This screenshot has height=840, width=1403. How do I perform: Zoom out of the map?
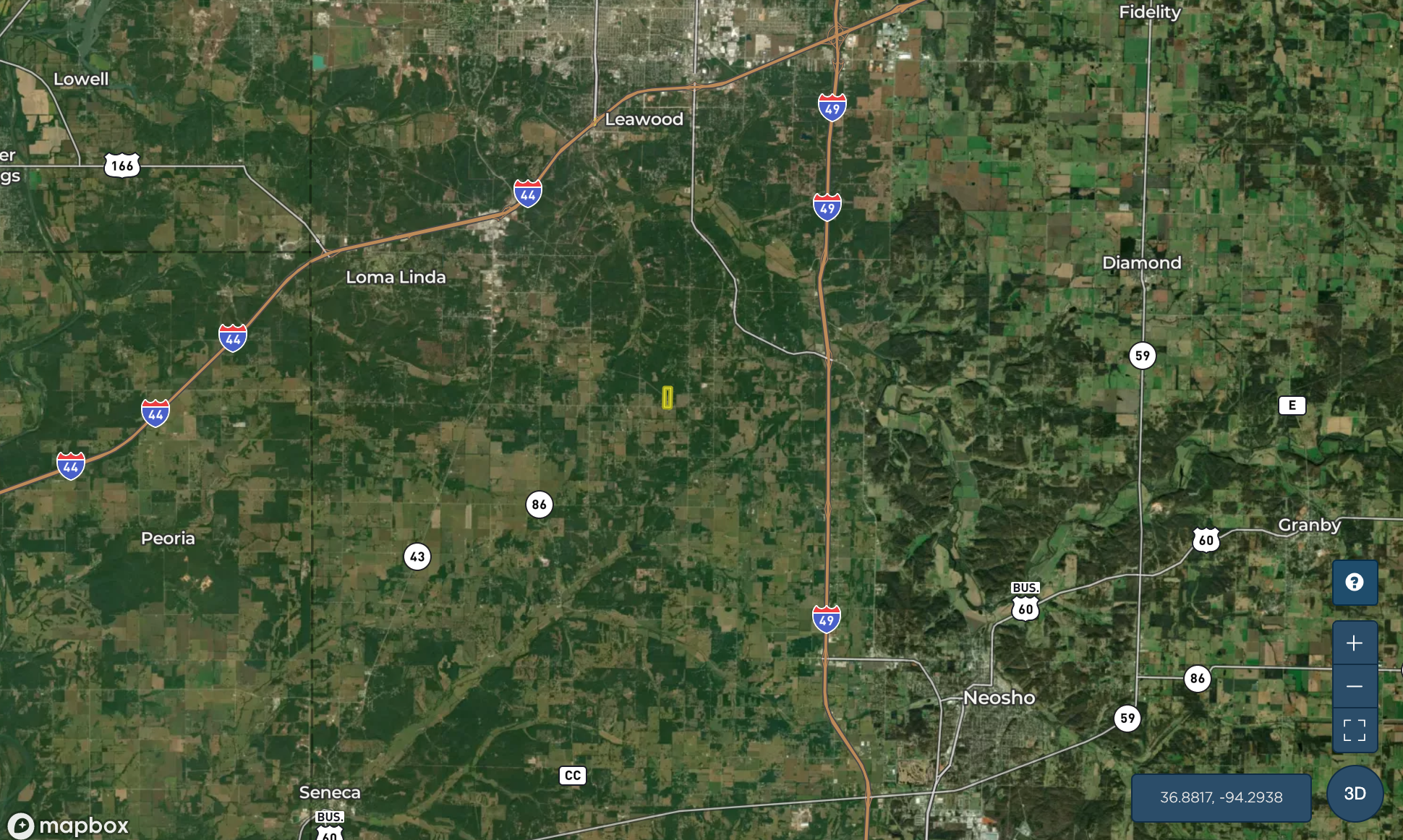click(x=1355, y=686)
